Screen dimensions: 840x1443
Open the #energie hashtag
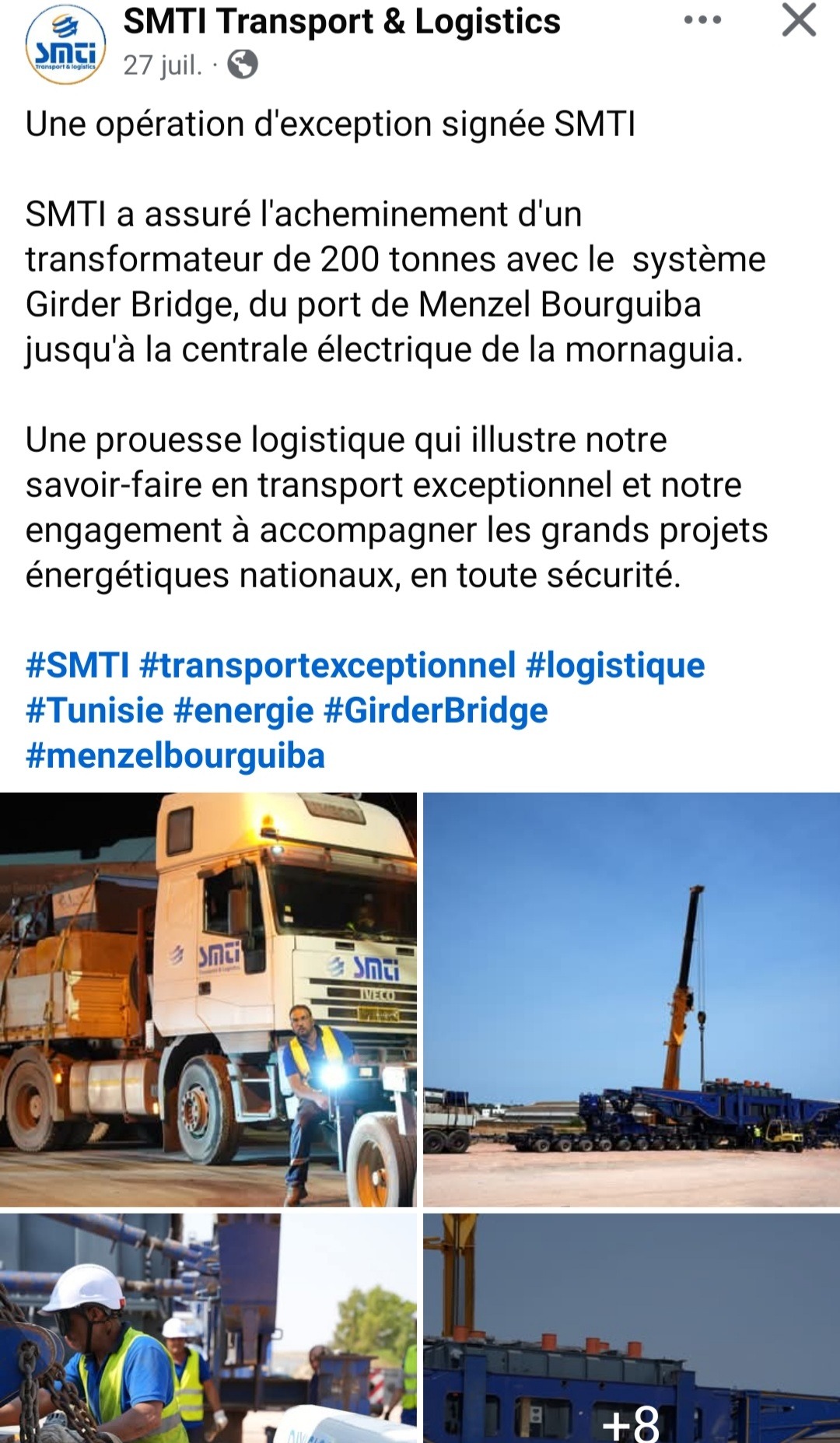tap(243, 710)
